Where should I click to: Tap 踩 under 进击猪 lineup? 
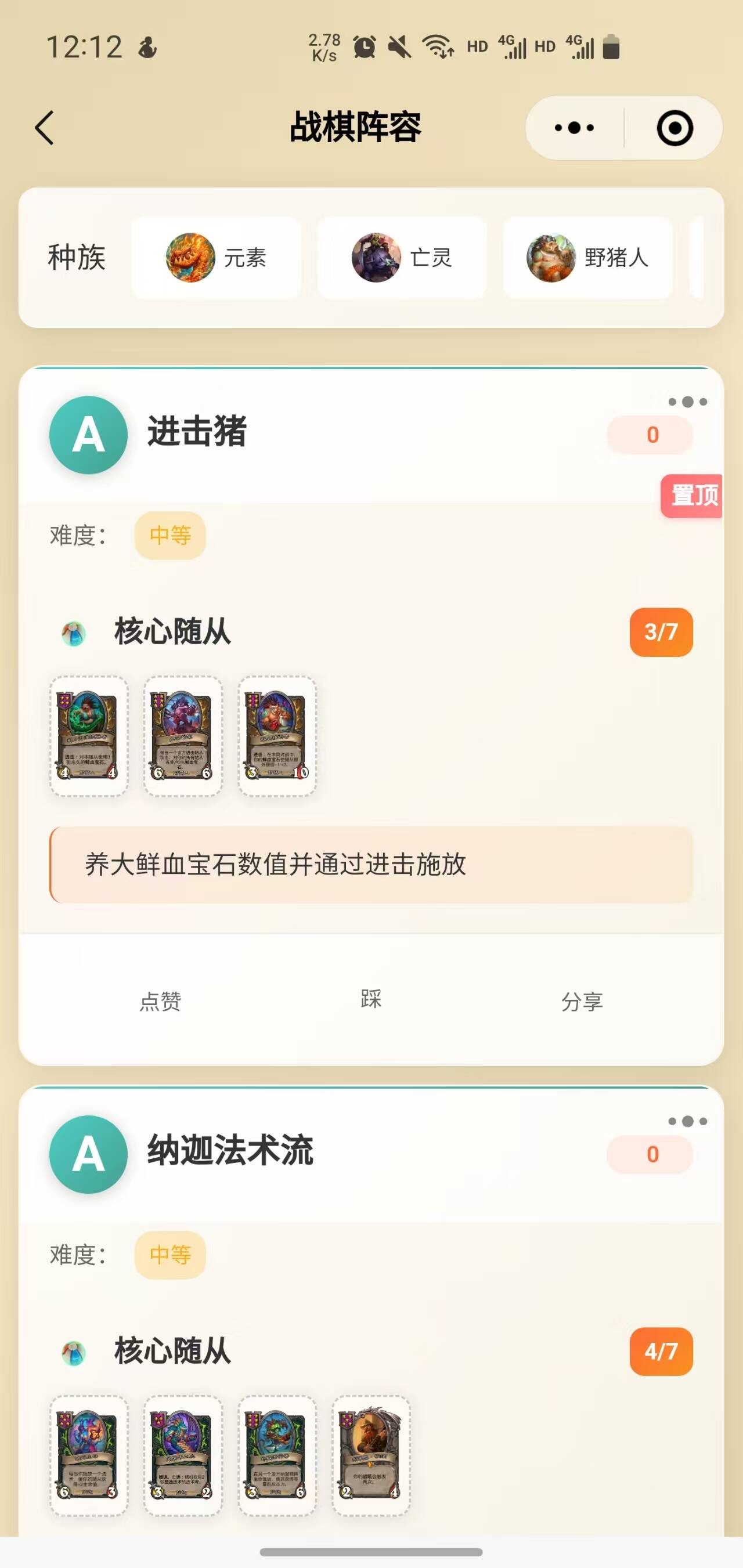click(370, 999)
